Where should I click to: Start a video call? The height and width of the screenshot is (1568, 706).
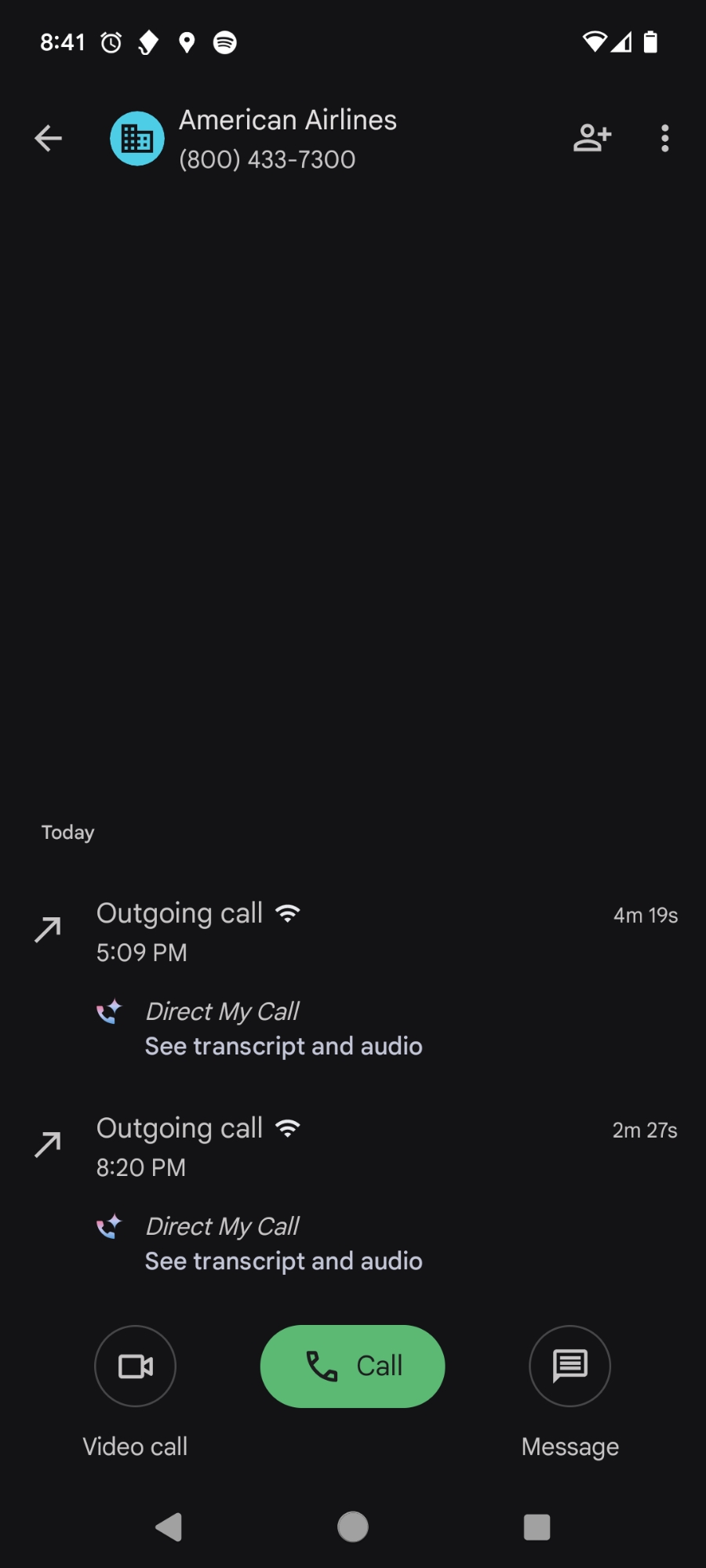pyautogui.click(x=135, y=1367)
